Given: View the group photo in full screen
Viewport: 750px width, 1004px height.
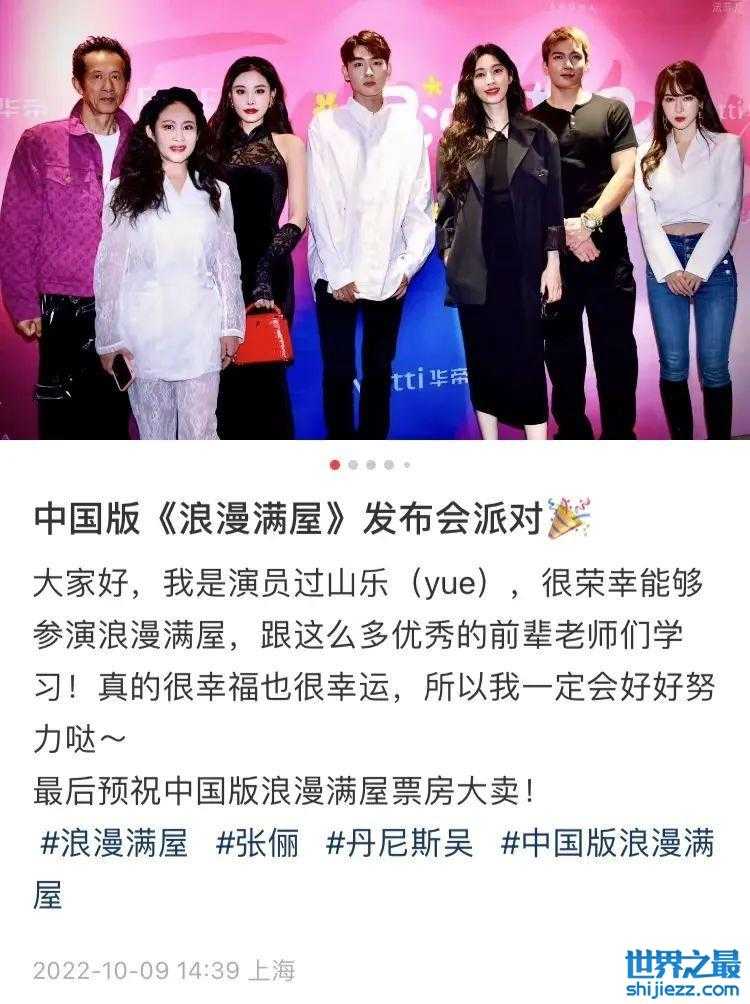Looking at the screenshot, I should (375, 220).
